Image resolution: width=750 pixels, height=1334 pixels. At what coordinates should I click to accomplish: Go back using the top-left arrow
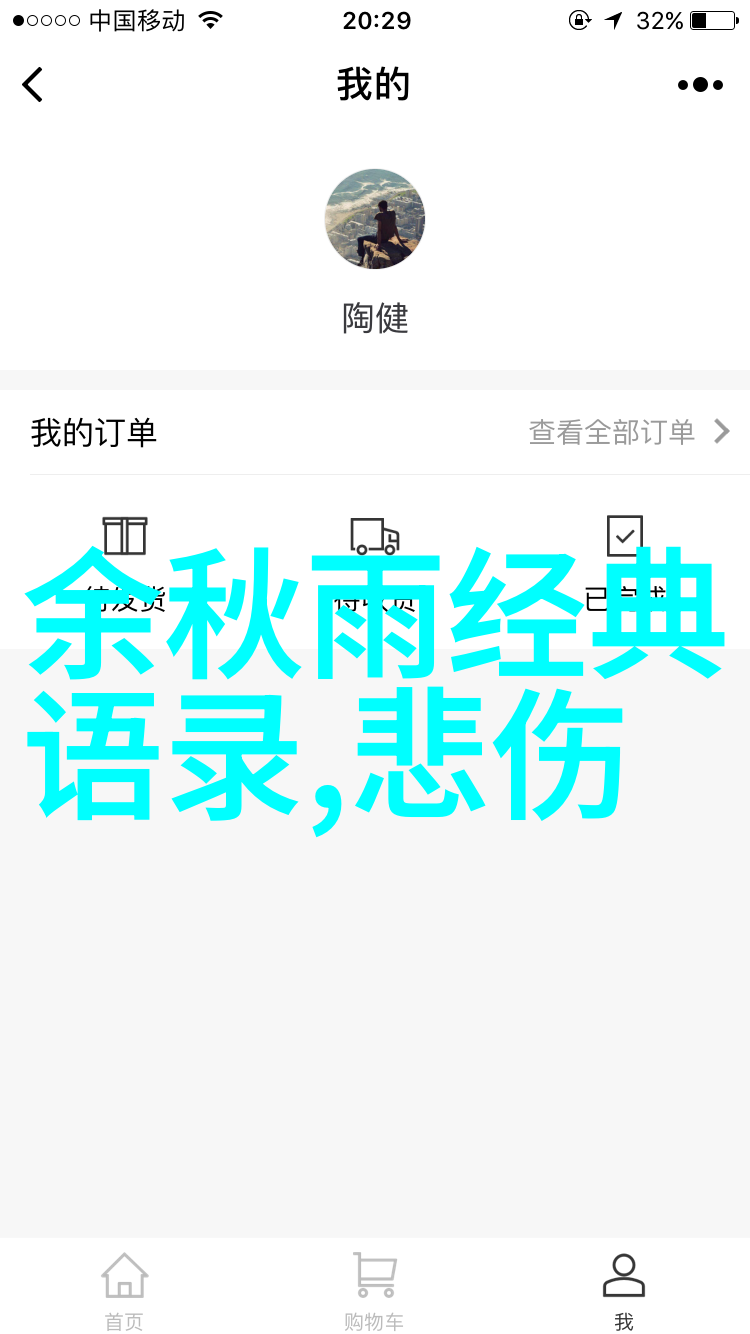33,85
